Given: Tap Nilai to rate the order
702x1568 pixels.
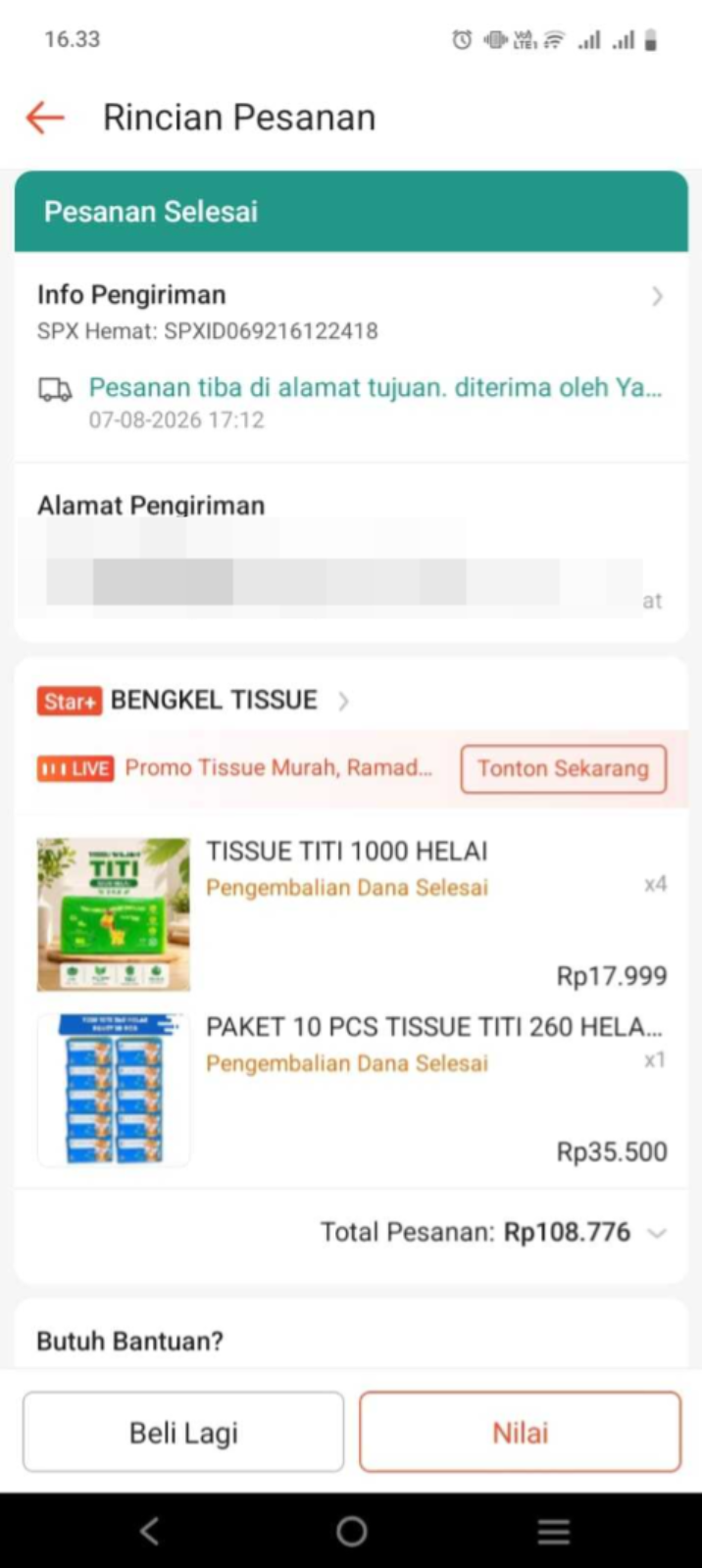Looking at the screenshot, I should pos(520,1432).
